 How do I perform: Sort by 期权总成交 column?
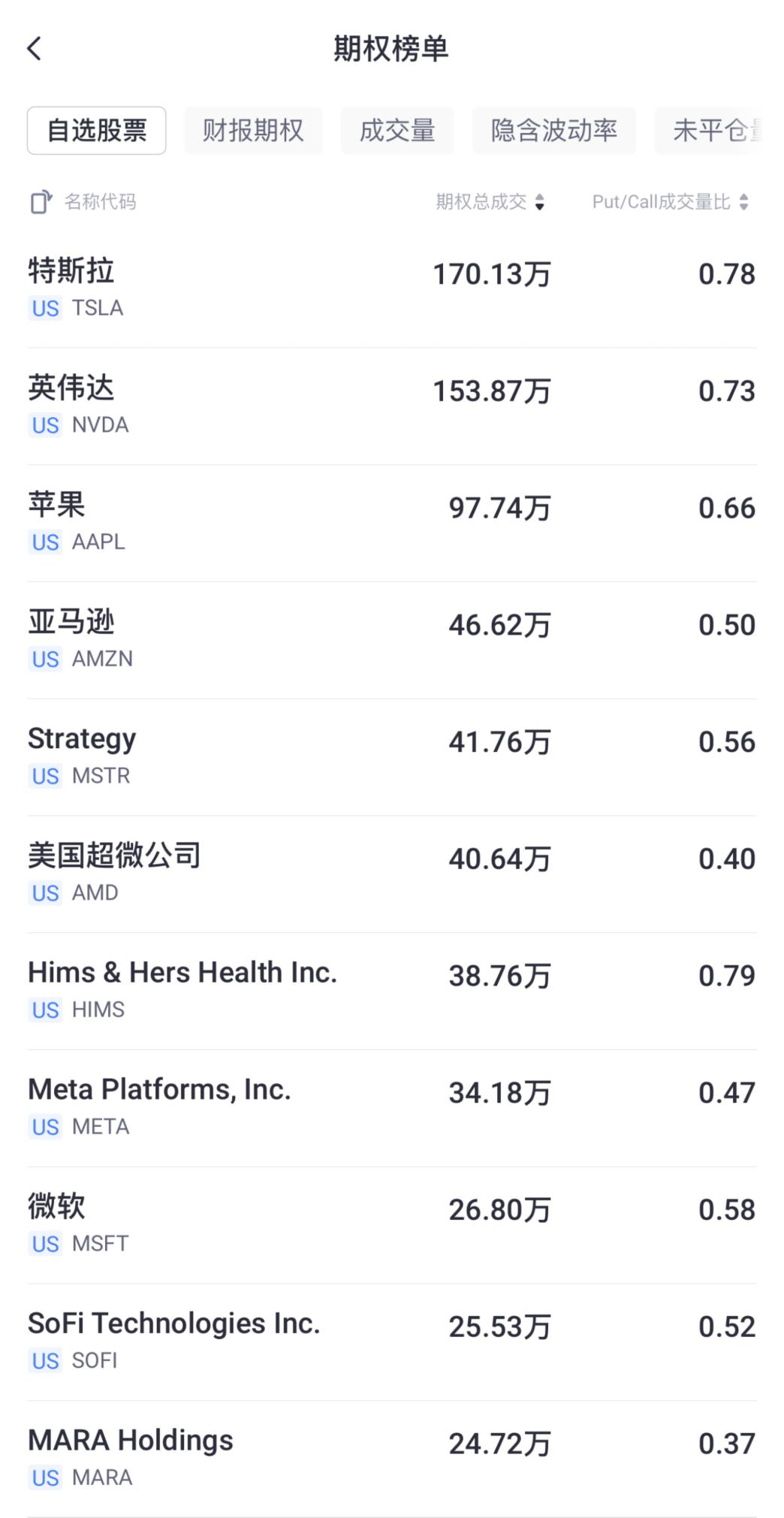[490, 202]
